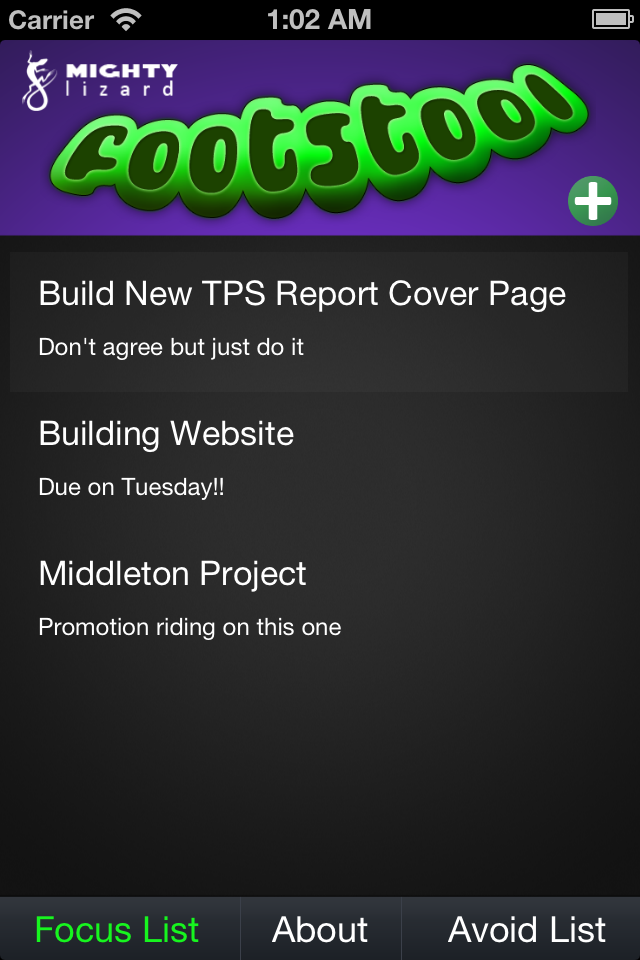Open Build New TPS Report Cover Page

tap(319, 320)
